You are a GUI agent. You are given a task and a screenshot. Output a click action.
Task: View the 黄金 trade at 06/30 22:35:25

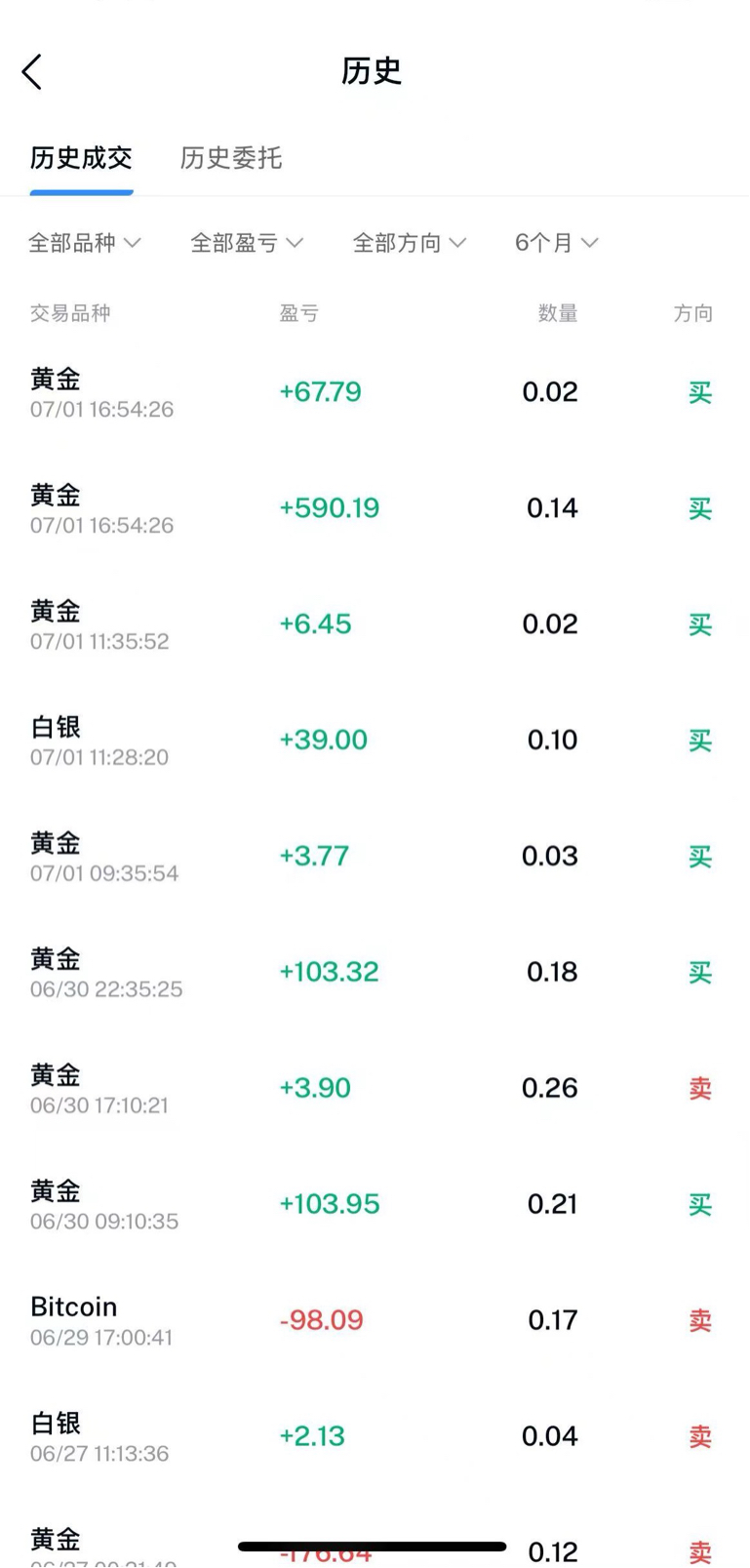375,973
